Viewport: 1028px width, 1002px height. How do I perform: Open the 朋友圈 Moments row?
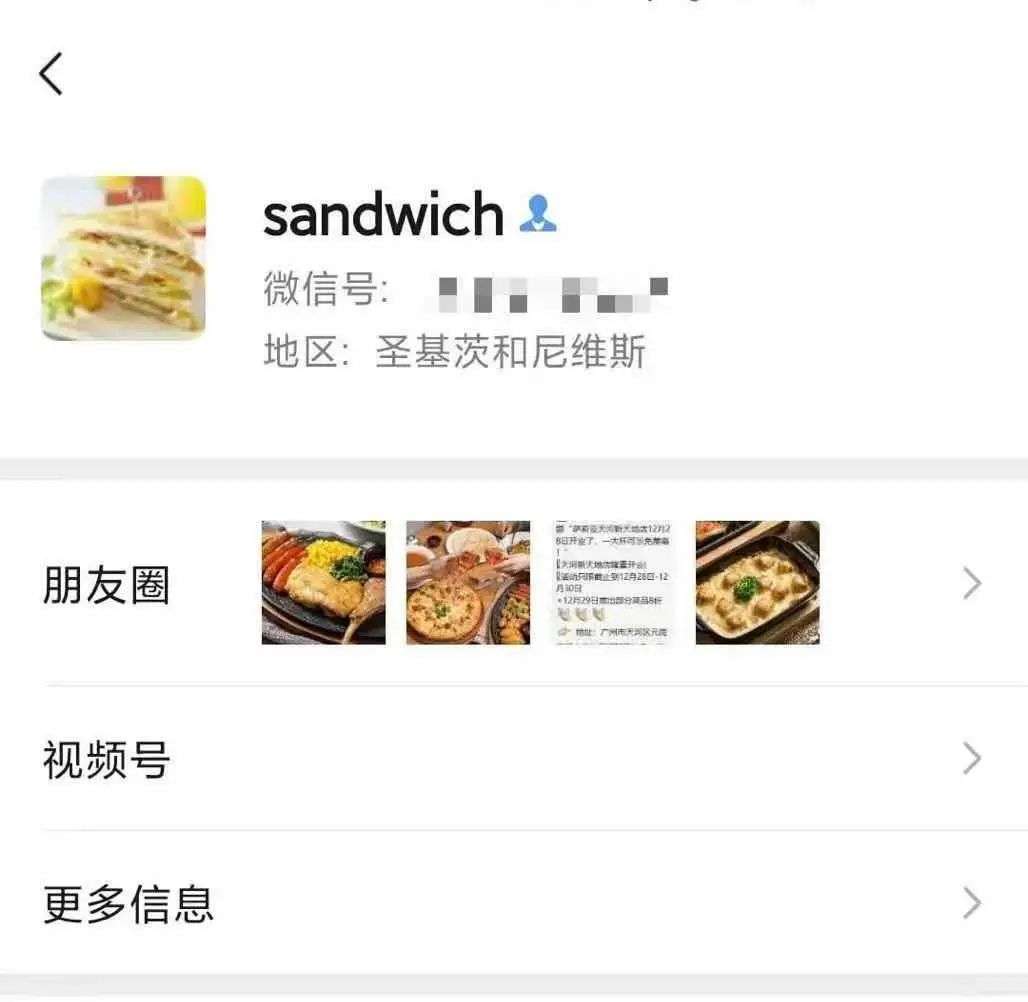[x=106, y=585]
